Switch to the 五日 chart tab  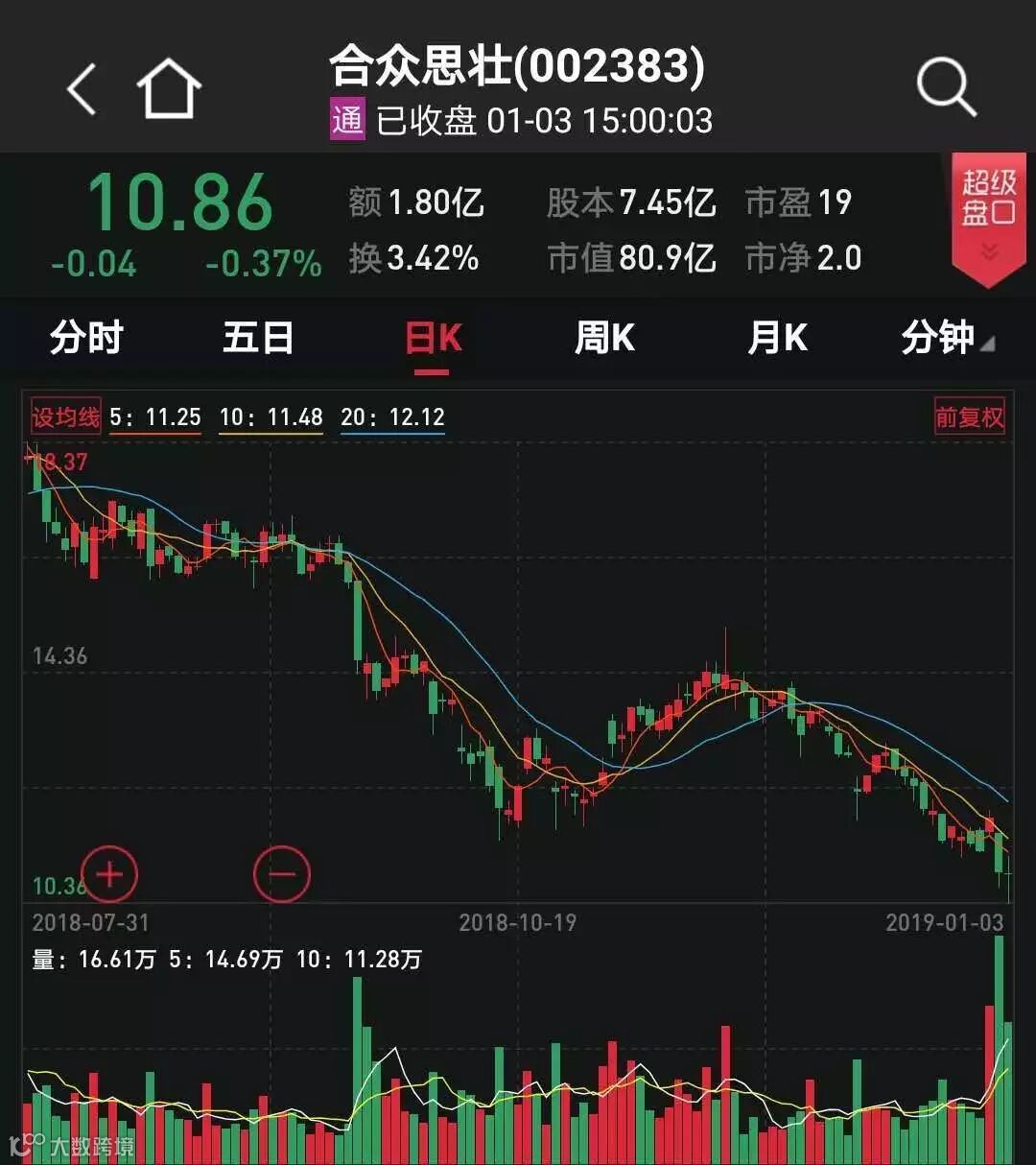[x=258, y=338]
